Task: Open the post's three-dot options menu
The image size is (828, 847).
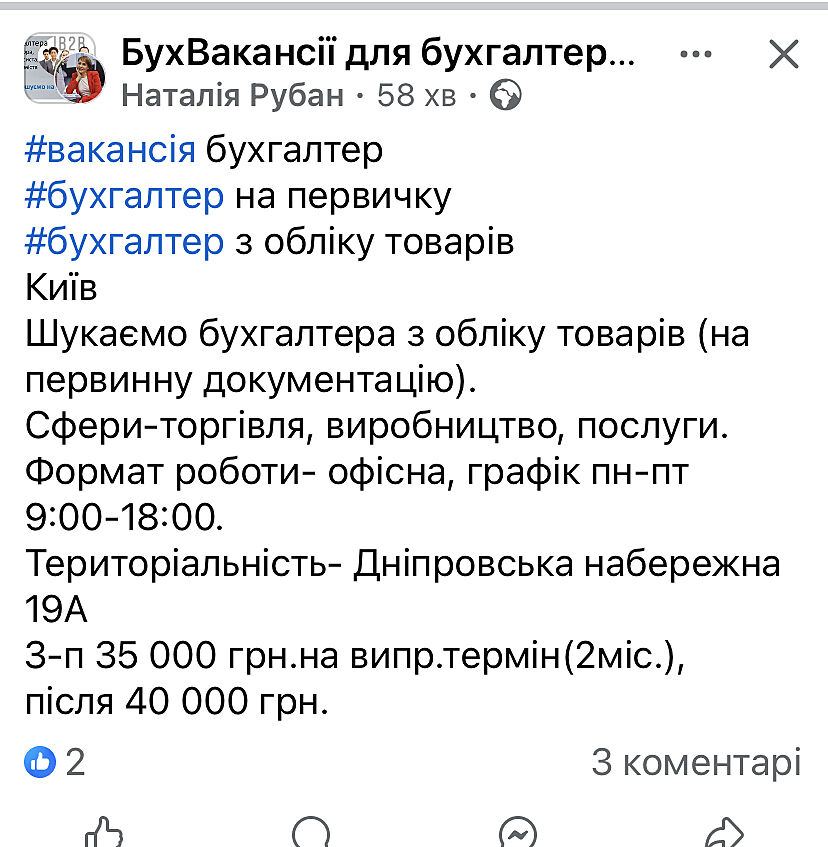Action: coord(696,54)
